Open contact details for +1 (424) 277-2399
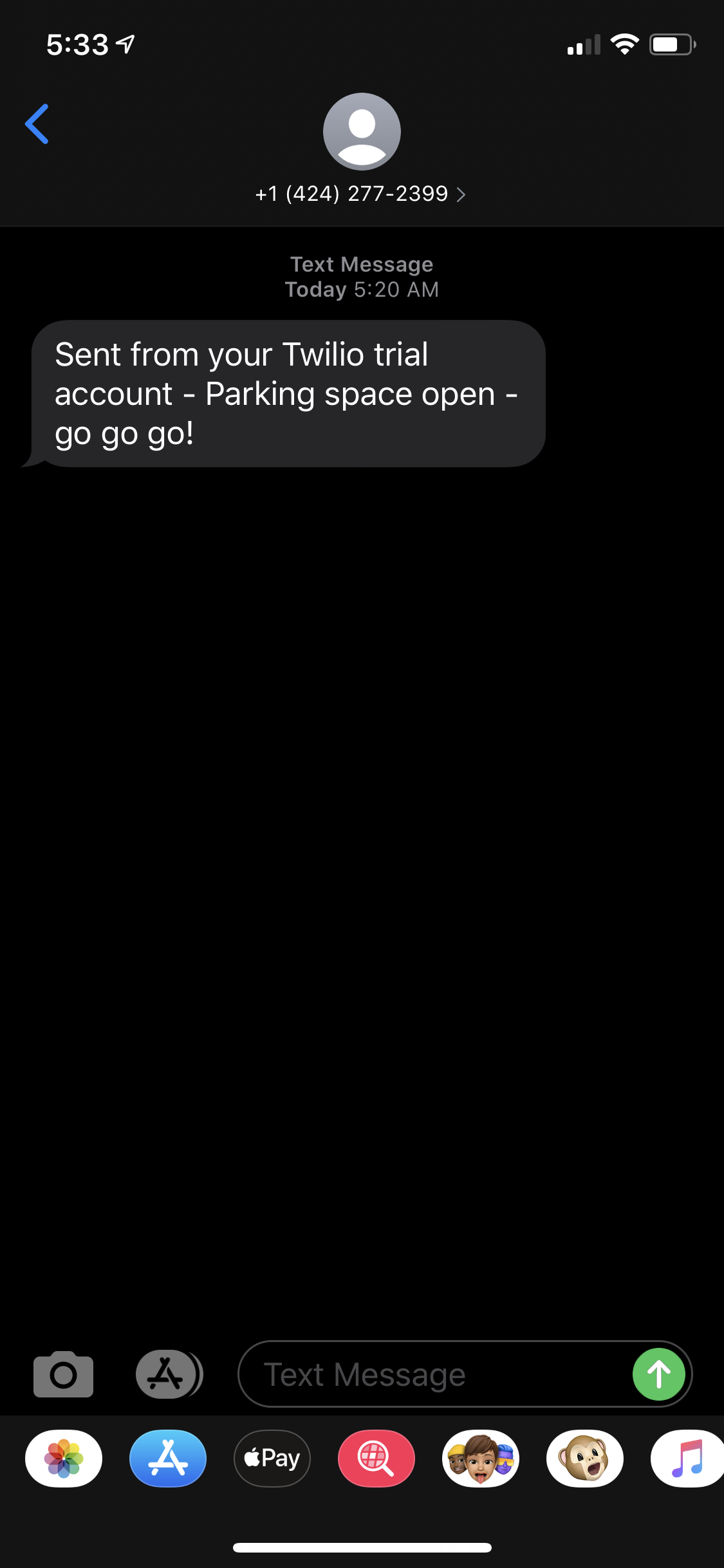The image size is (724, 1568). [360, 194]
